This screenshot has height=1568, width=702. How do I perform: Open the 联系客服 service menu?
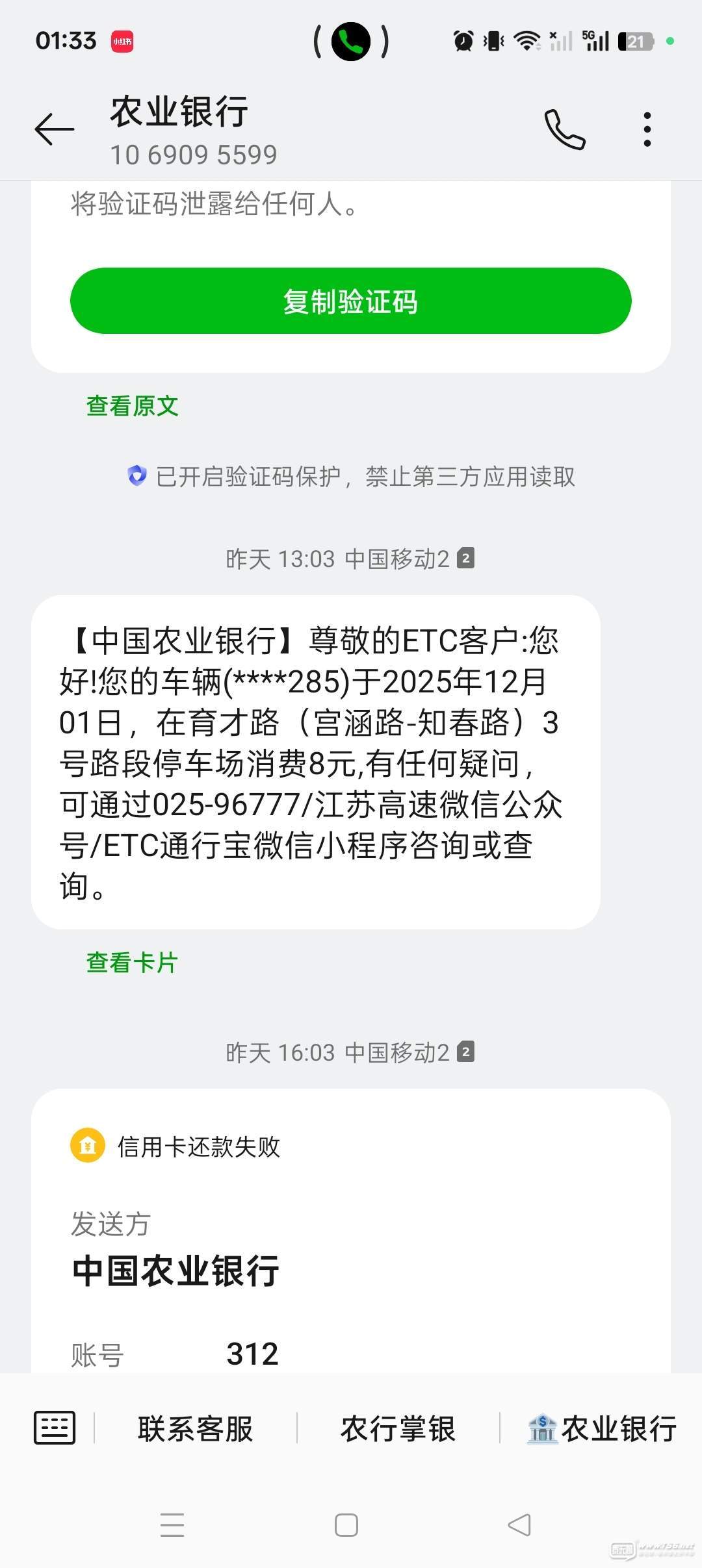click(196, 1429)
